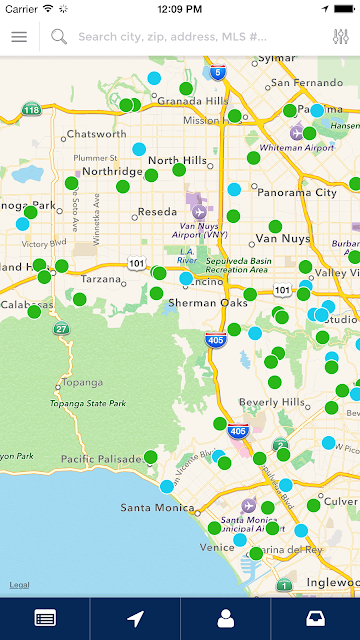Center map on current location arrow
Viewport: 360px width, 640px height.
tap(135, 619)
